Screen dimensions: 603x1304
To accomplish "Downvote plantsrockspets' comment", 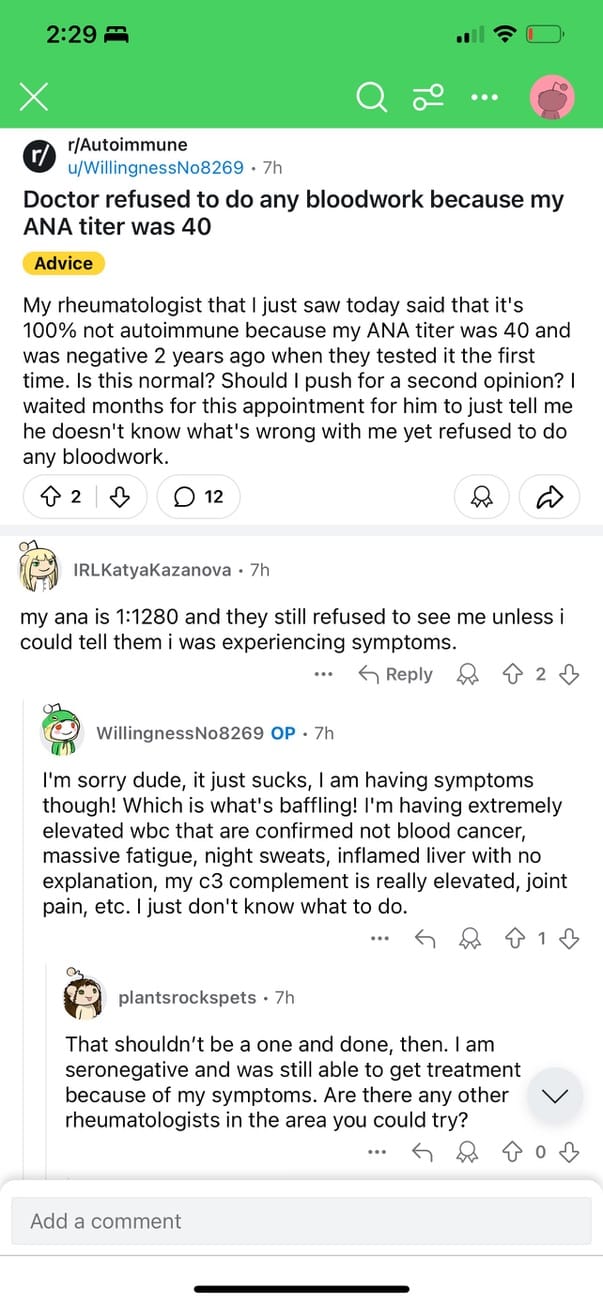I will (569, 1151).
